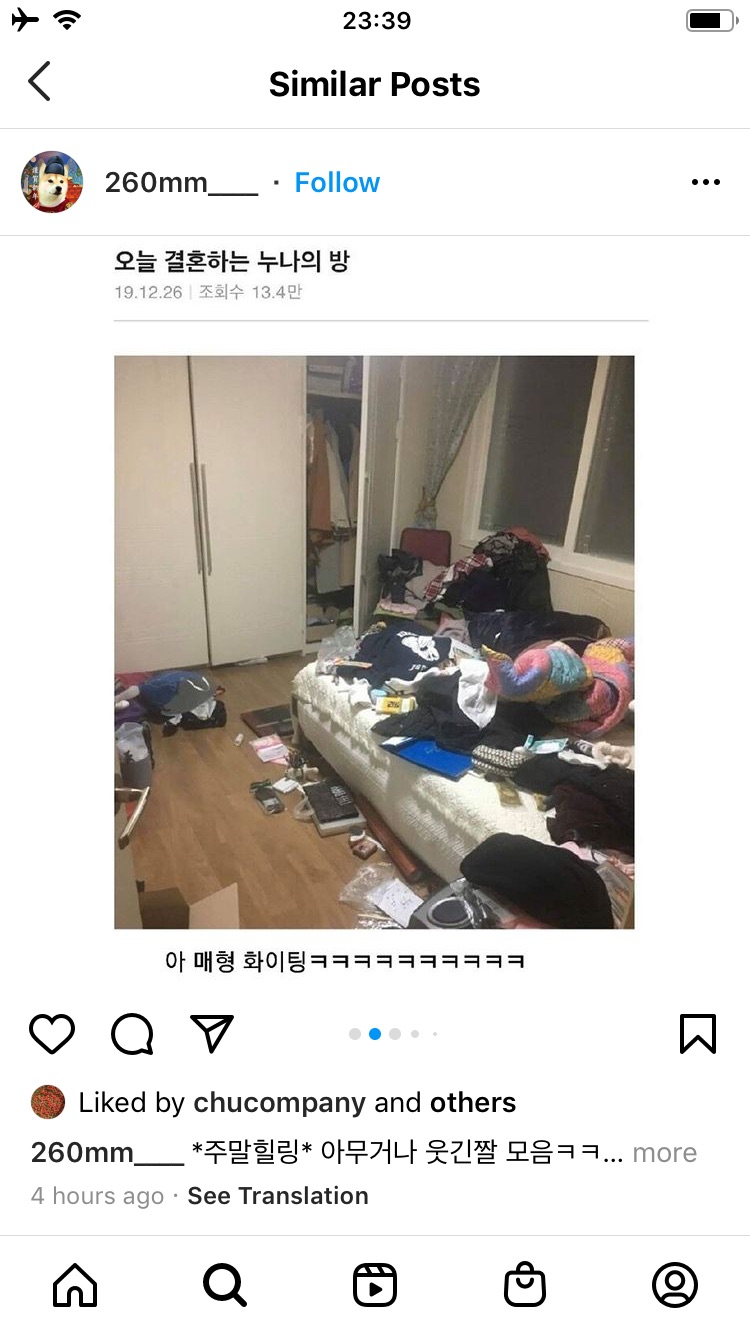Open the Search tab
This screenshot has height=1334, width=750.
click(225, 1284)
